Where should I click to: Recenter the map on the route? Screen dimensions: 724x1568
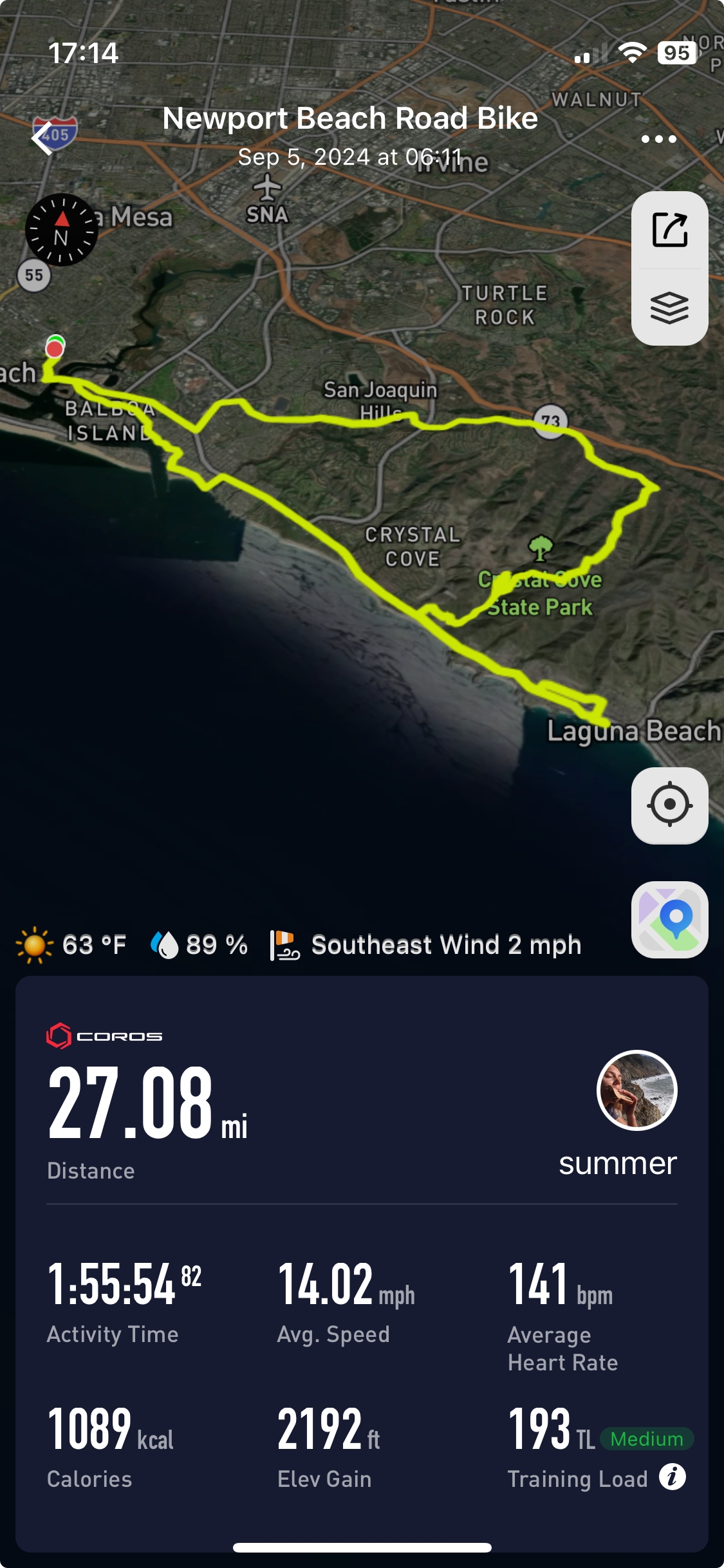(670, 805)
